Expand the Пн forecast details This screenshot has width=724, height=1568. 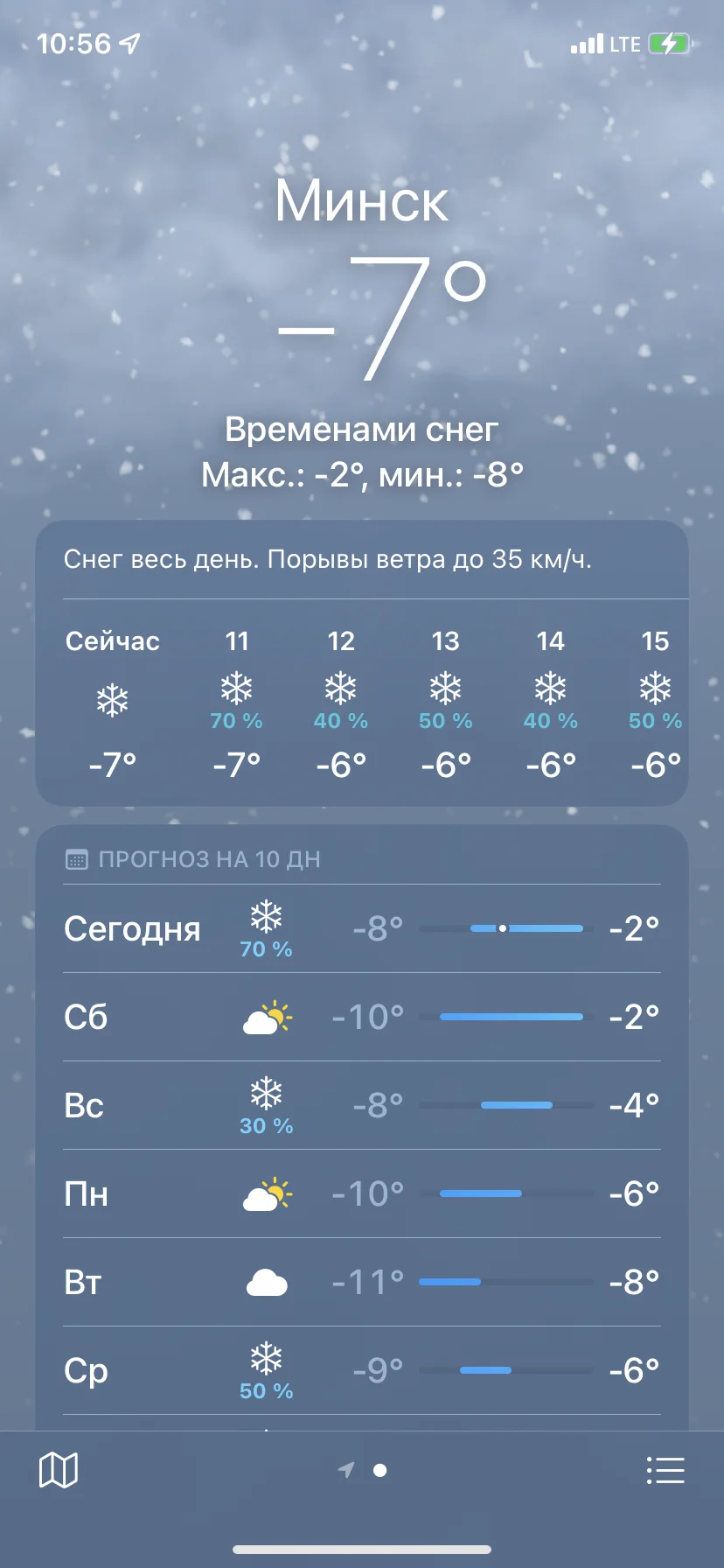click(x=362, y=1193)
